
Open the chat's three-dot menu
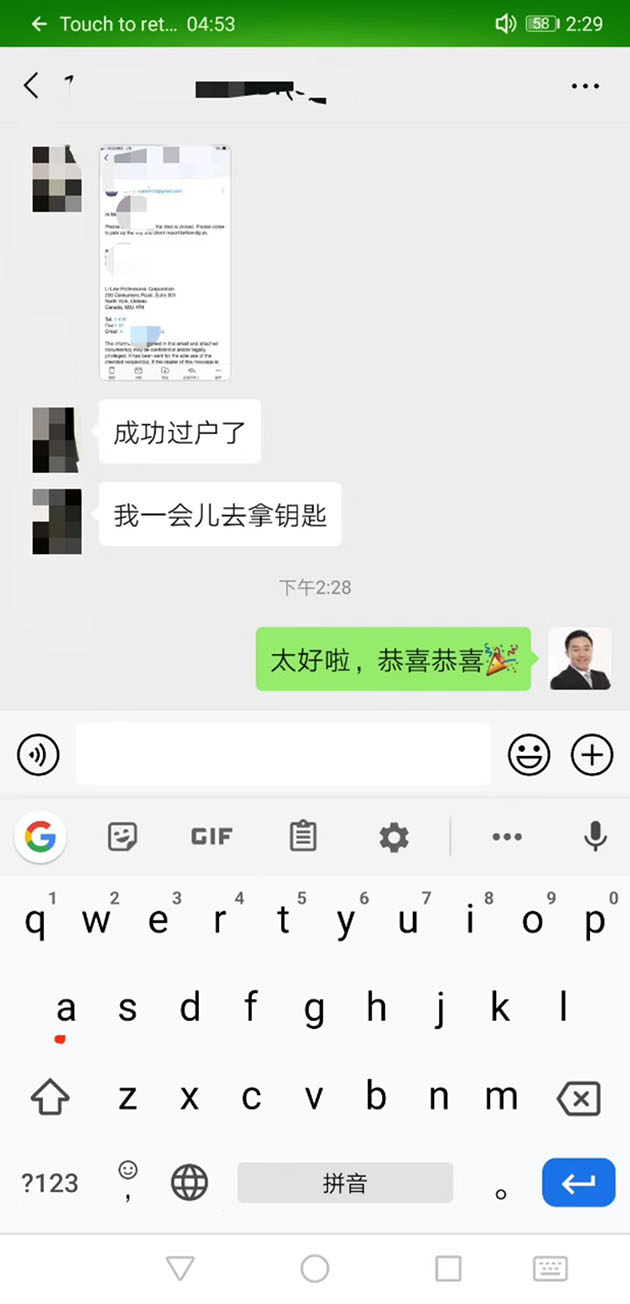pyautogui.click(x=585, y=86)
